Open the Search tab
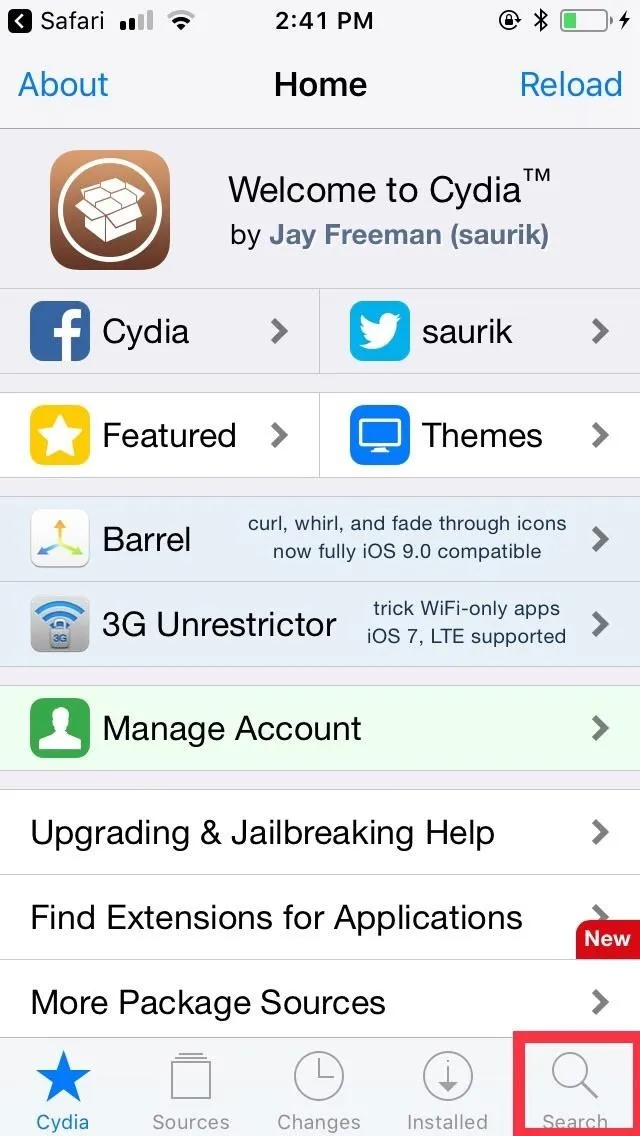This screenshot has height=1136, width=640. [575, 1089]
